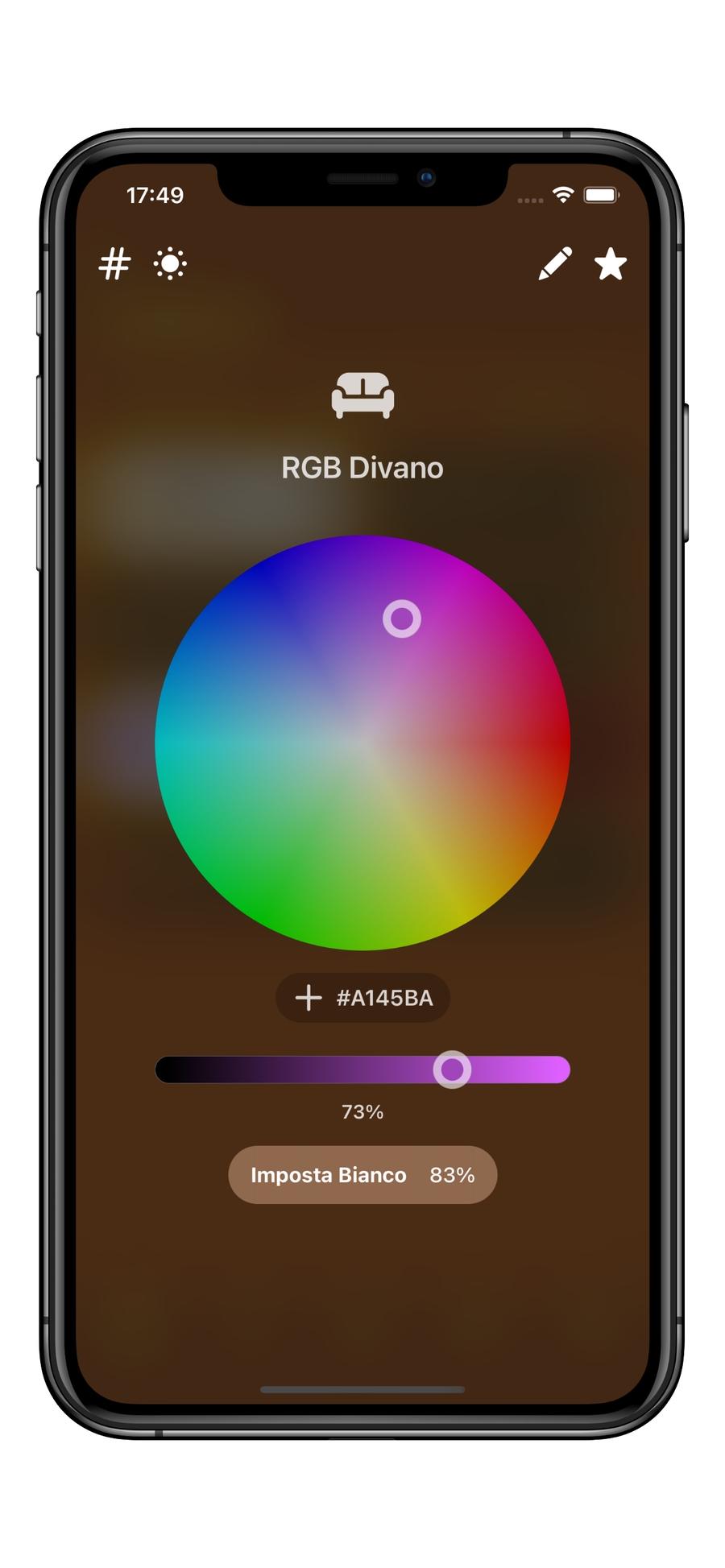Open the hex color code entry
The image size is (725, 1568).
pyautogui.click(x=114, y=264)
